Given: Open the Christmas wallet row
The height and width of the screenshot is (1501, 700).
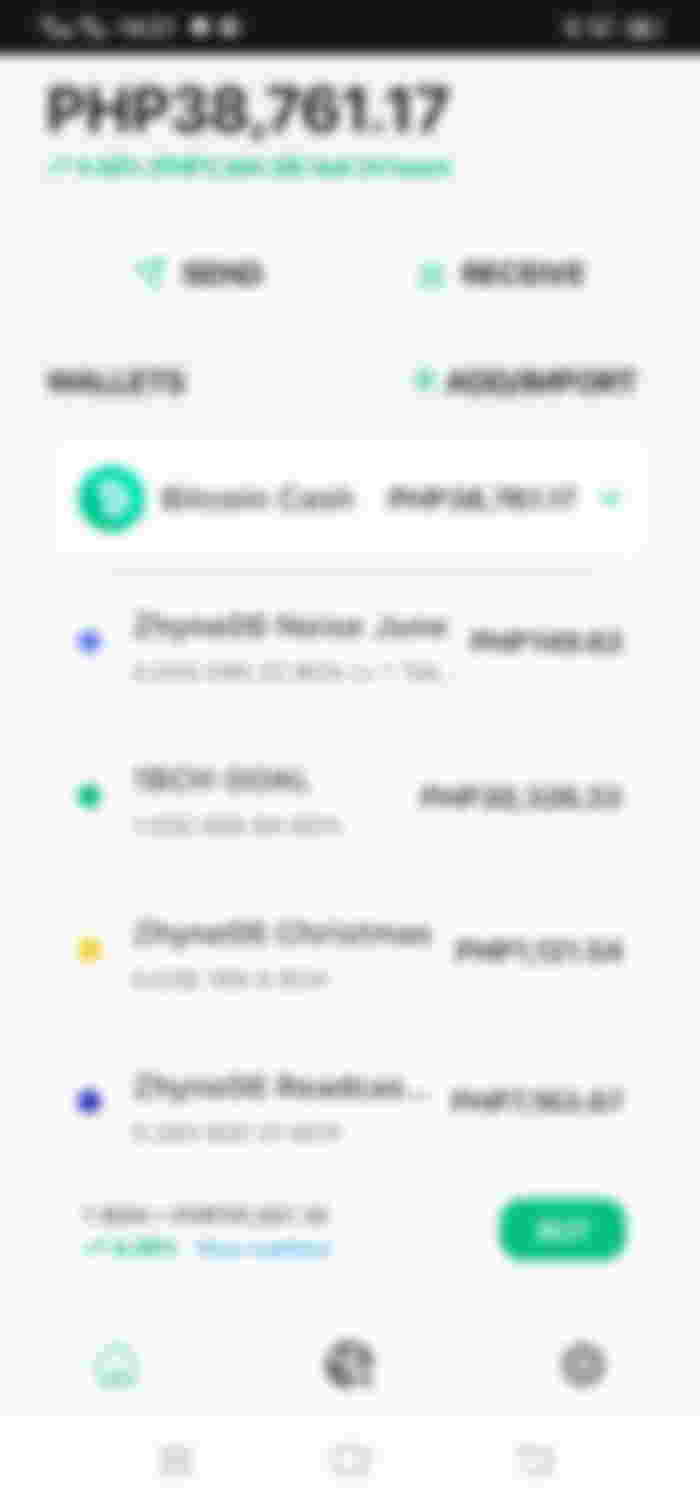Looking at the screenshot, I should (x=350, y=951).
